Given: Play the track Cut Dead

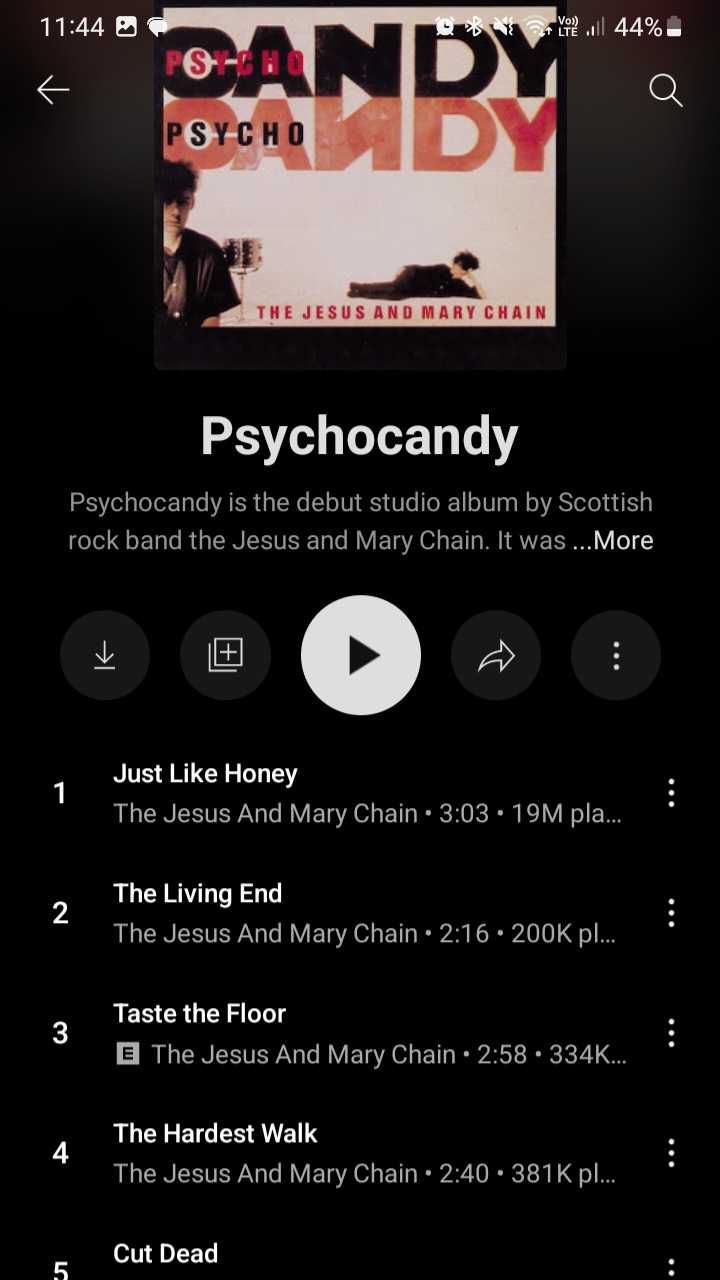Looking at the screenshot, I should pos(340,1255).
